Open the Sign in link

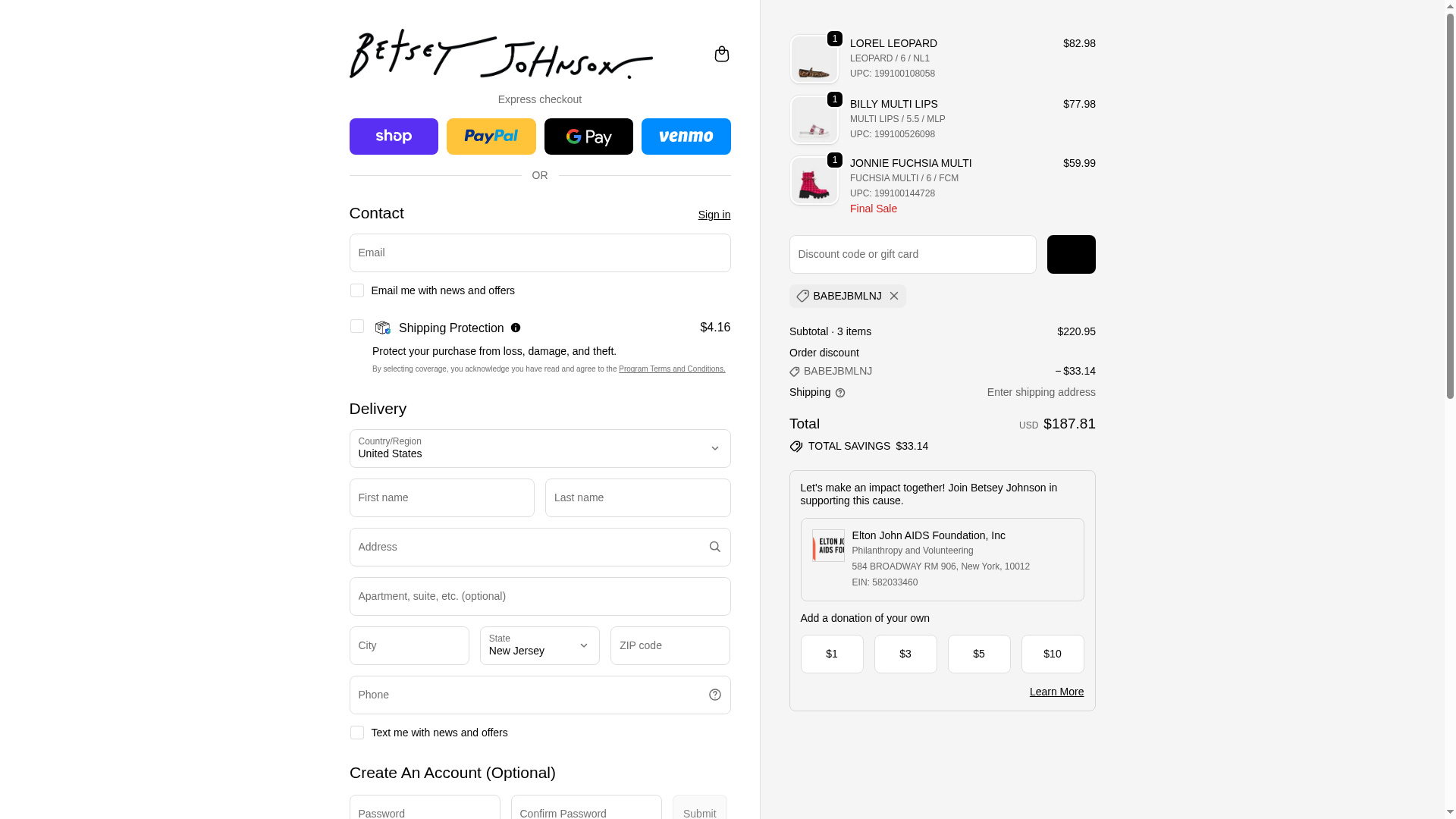(x=714, y=215)
